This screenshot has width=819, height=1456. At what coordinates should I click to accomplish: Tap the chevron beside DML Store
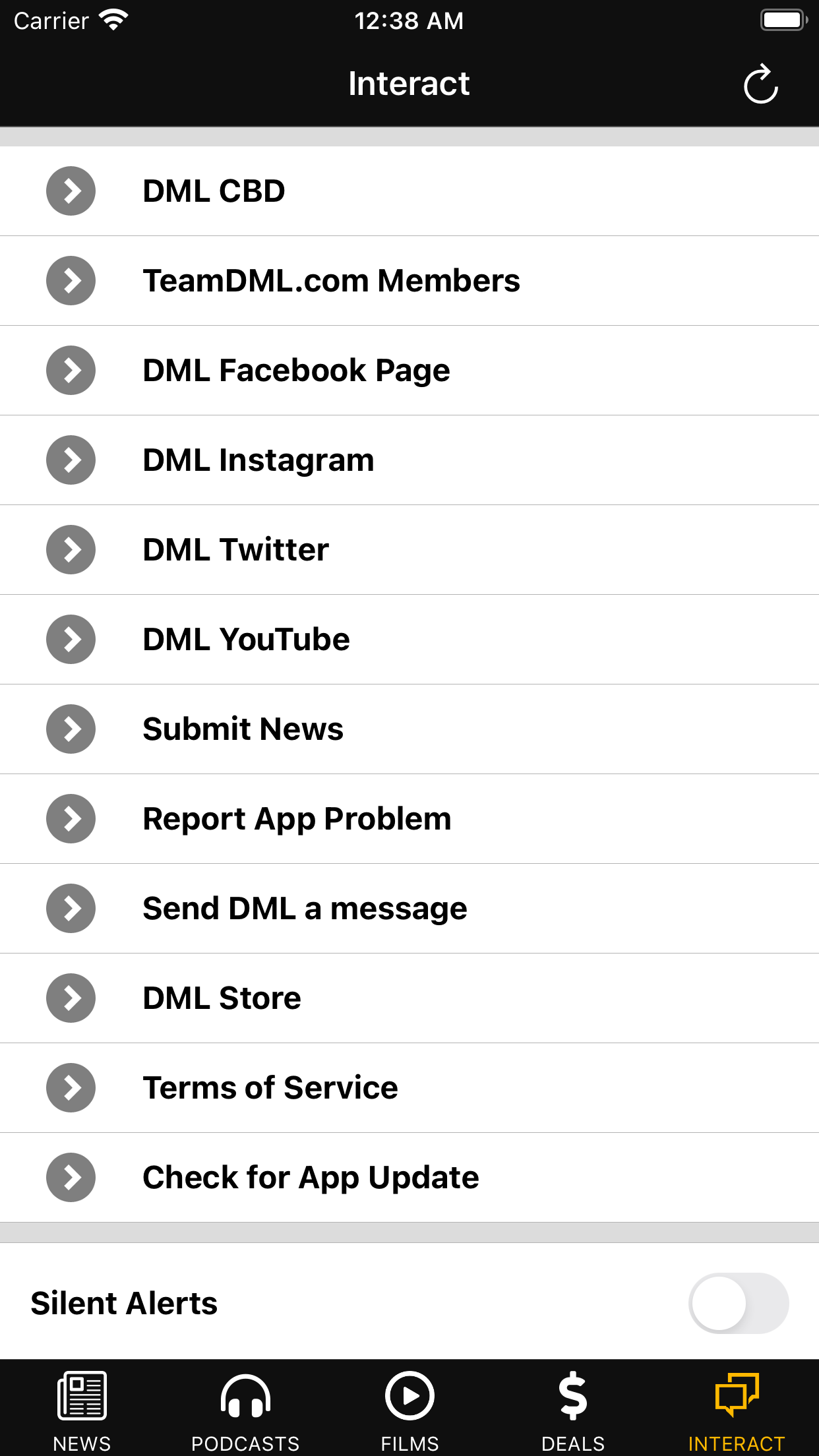point(71,998)
